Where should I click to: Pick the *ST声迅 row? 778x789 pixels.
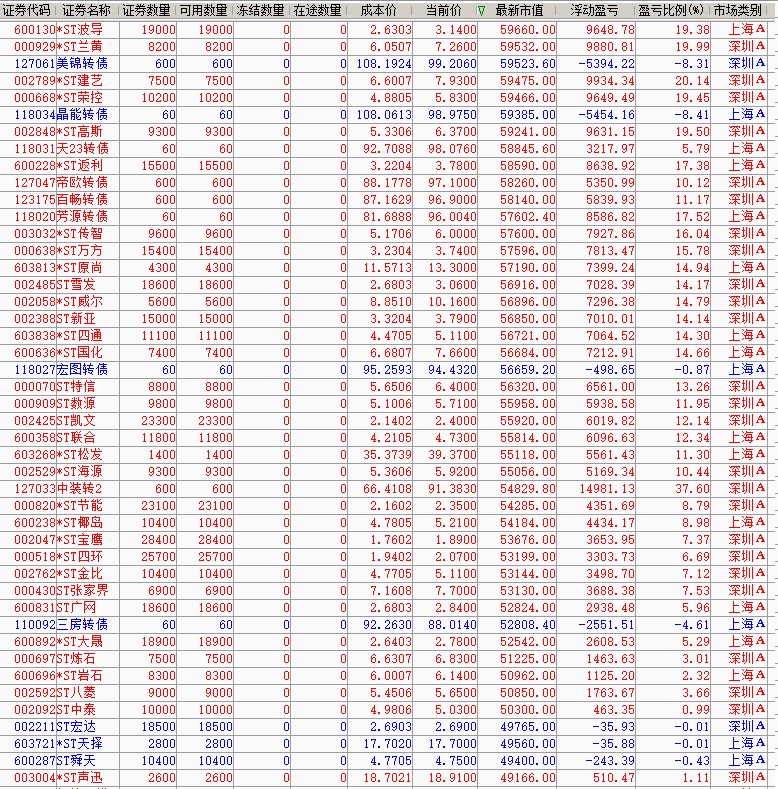[x=383, y=777]
